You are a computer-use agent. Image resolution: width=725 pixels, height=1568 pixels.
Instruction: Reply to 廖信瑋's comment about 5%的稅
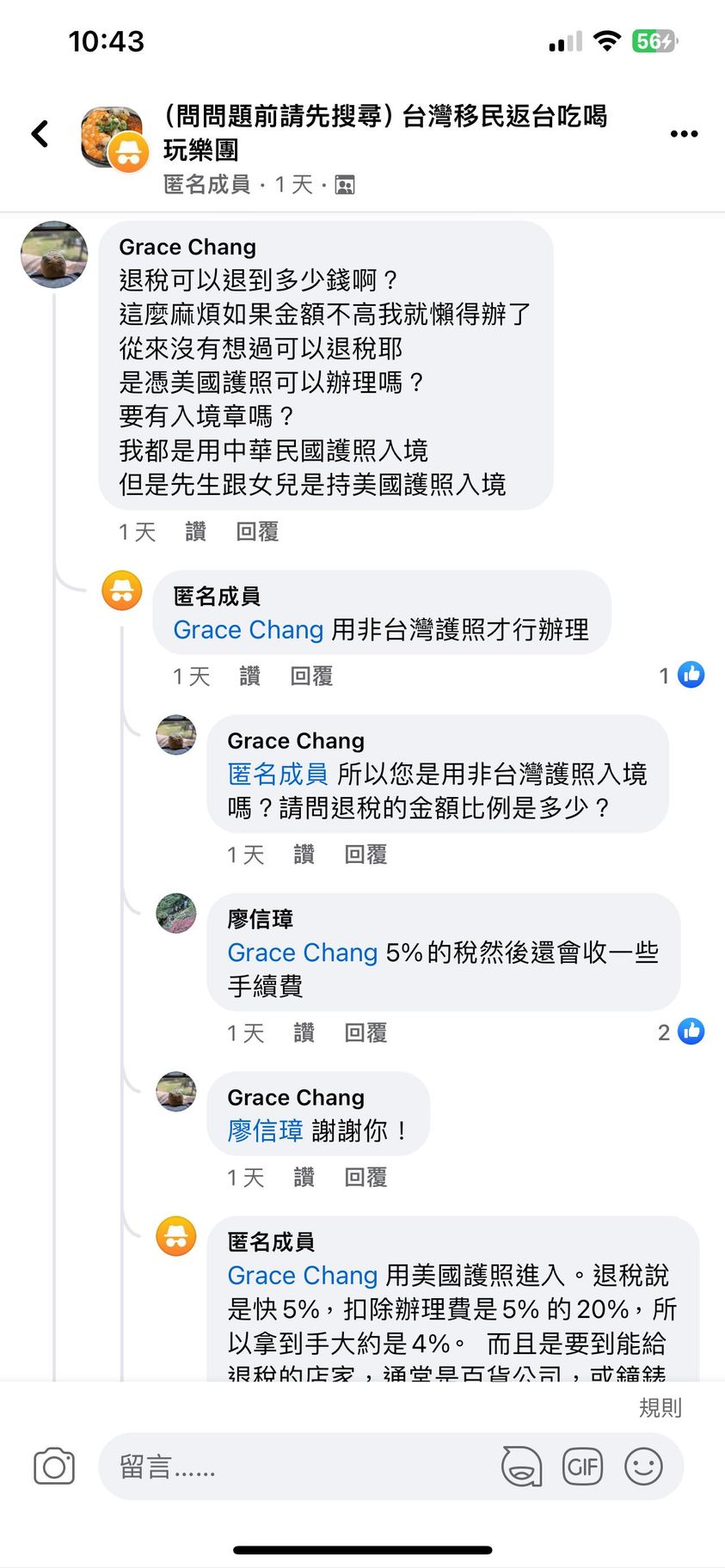coord(366,1032)
